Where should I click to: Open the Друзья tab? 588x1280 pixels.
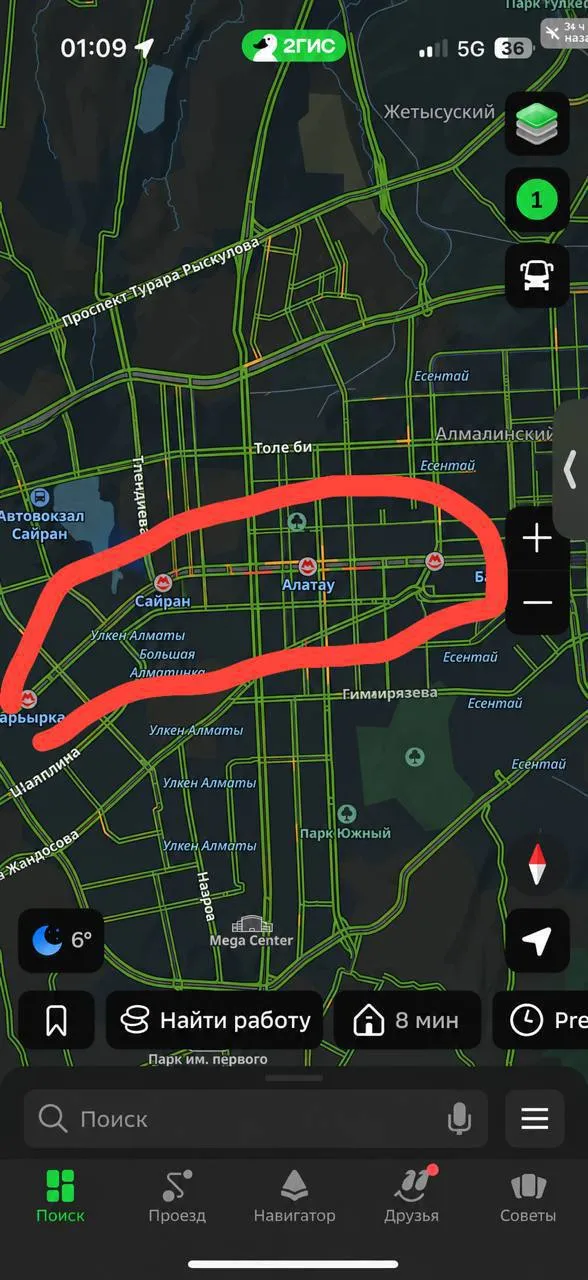(412, 1197)
